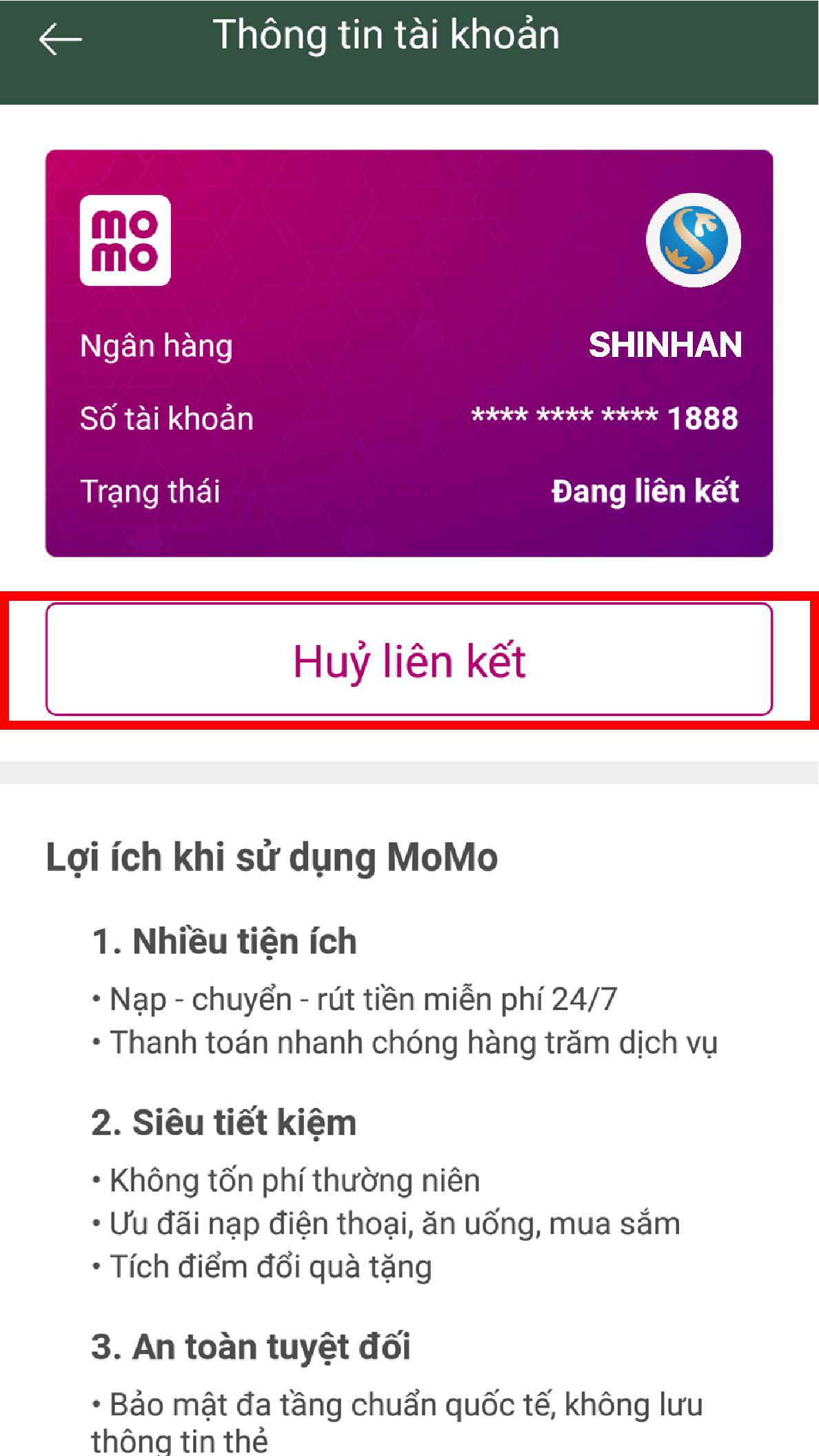Tap the Huỷ liên kết button
Screen dimensions: 819x1456
click(x=409, y=659)
